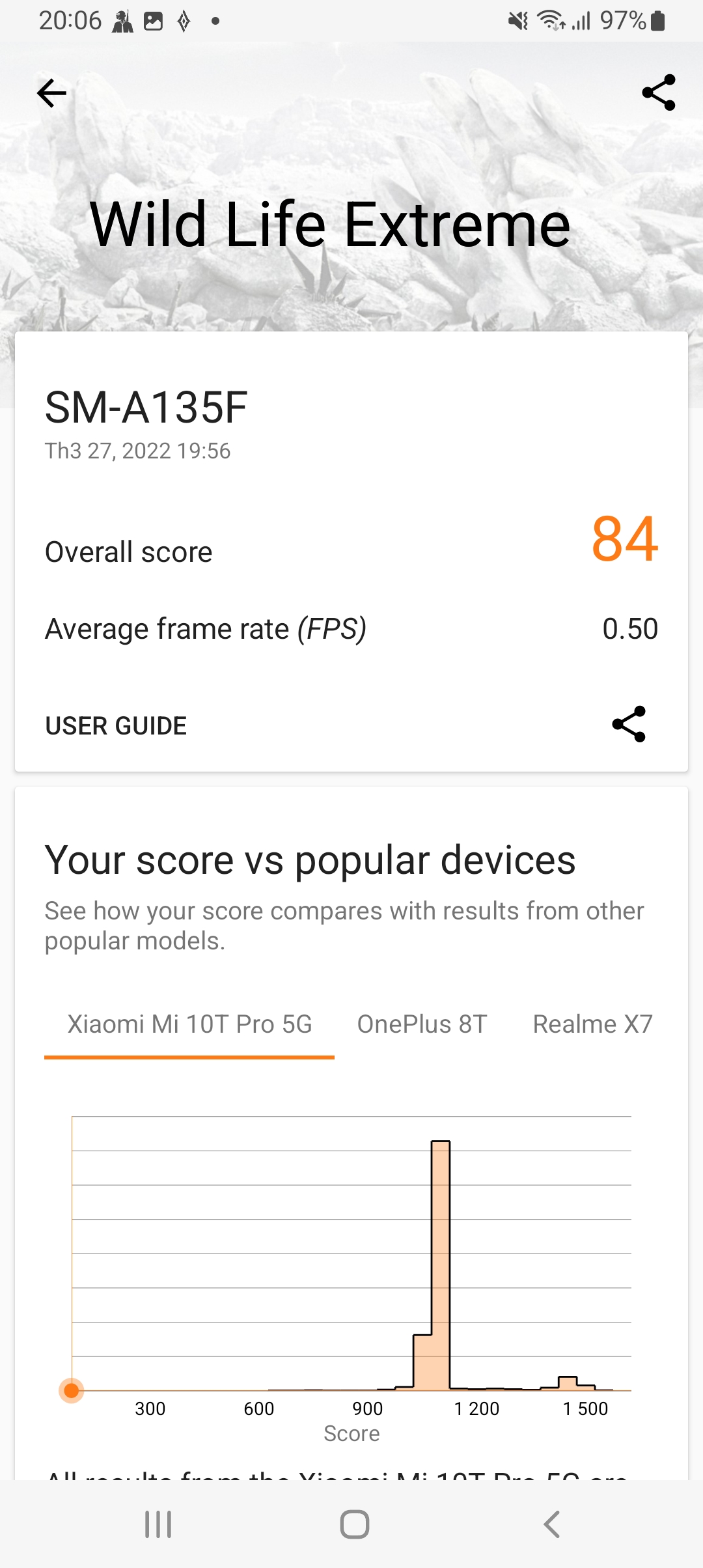The height and width of the screenshot is (1568, 703).
Task: Open recent apps from navigation bar
Action: click(158, 1524)
